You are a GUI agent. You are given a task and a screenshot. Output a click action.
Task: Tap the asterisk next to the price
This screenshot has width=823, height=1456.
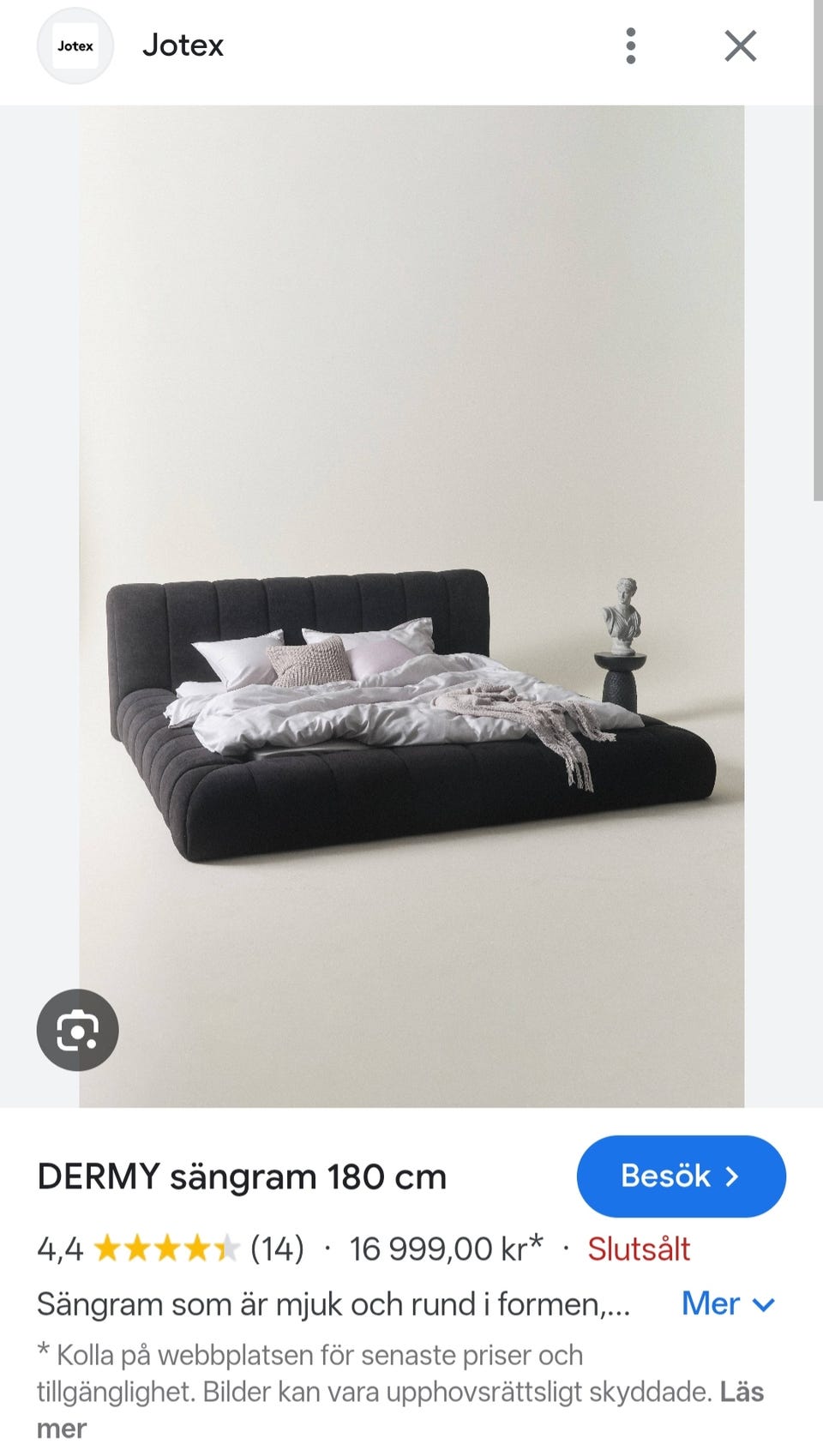pyautogui.click(x=537, y=1243)
